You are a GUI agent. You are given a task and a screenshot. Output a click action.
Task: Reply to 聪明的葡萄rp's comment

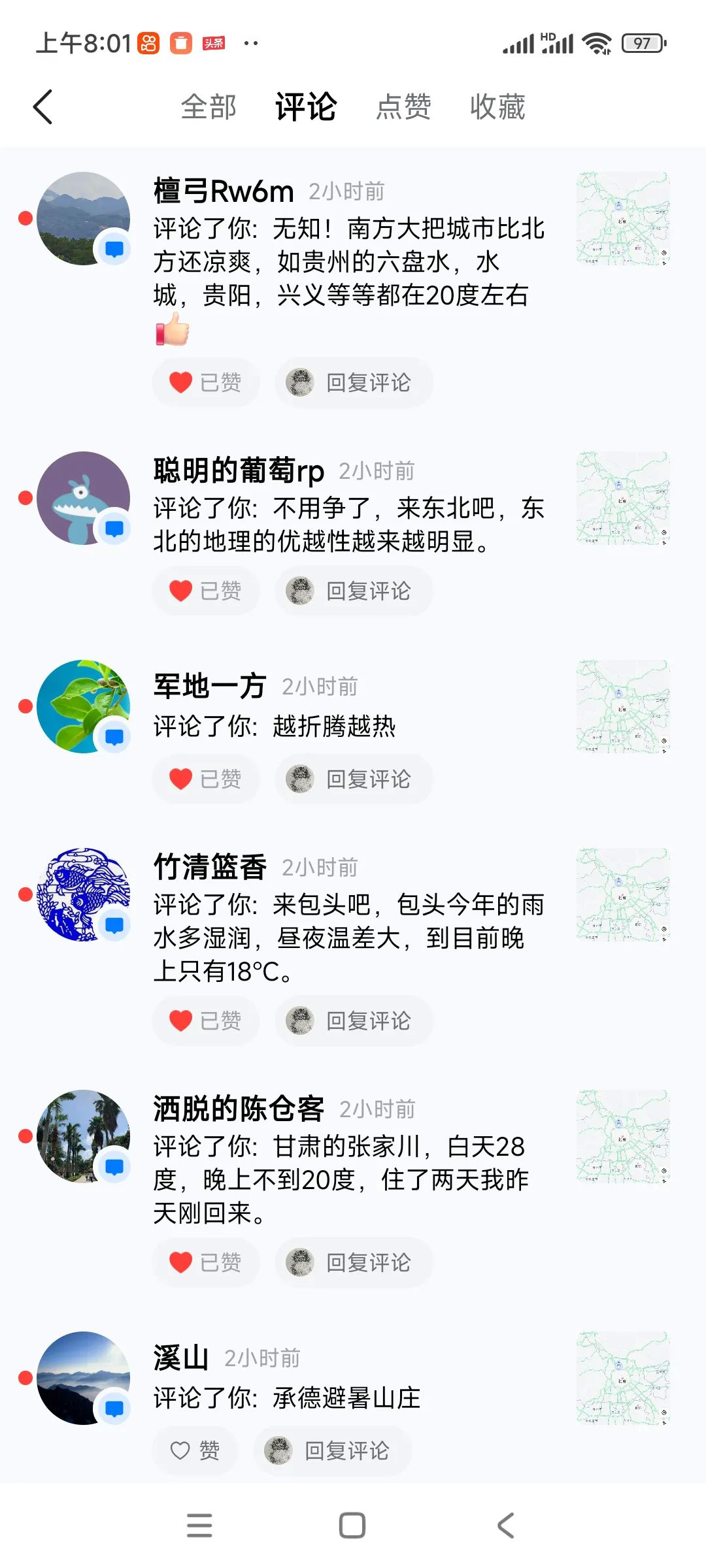(x=354, y=591)
